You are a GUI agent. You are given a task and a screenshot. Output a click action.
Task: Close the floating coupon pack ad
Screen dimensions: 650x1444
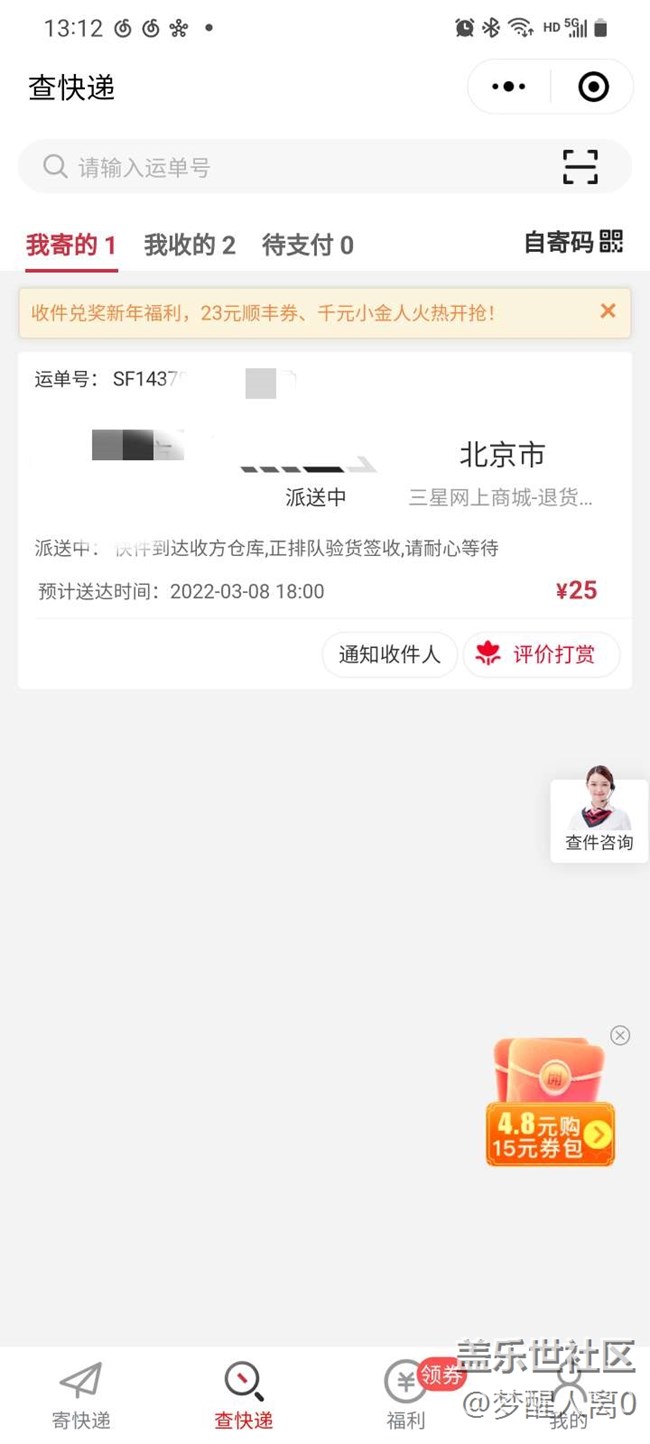click(620, 1036)
